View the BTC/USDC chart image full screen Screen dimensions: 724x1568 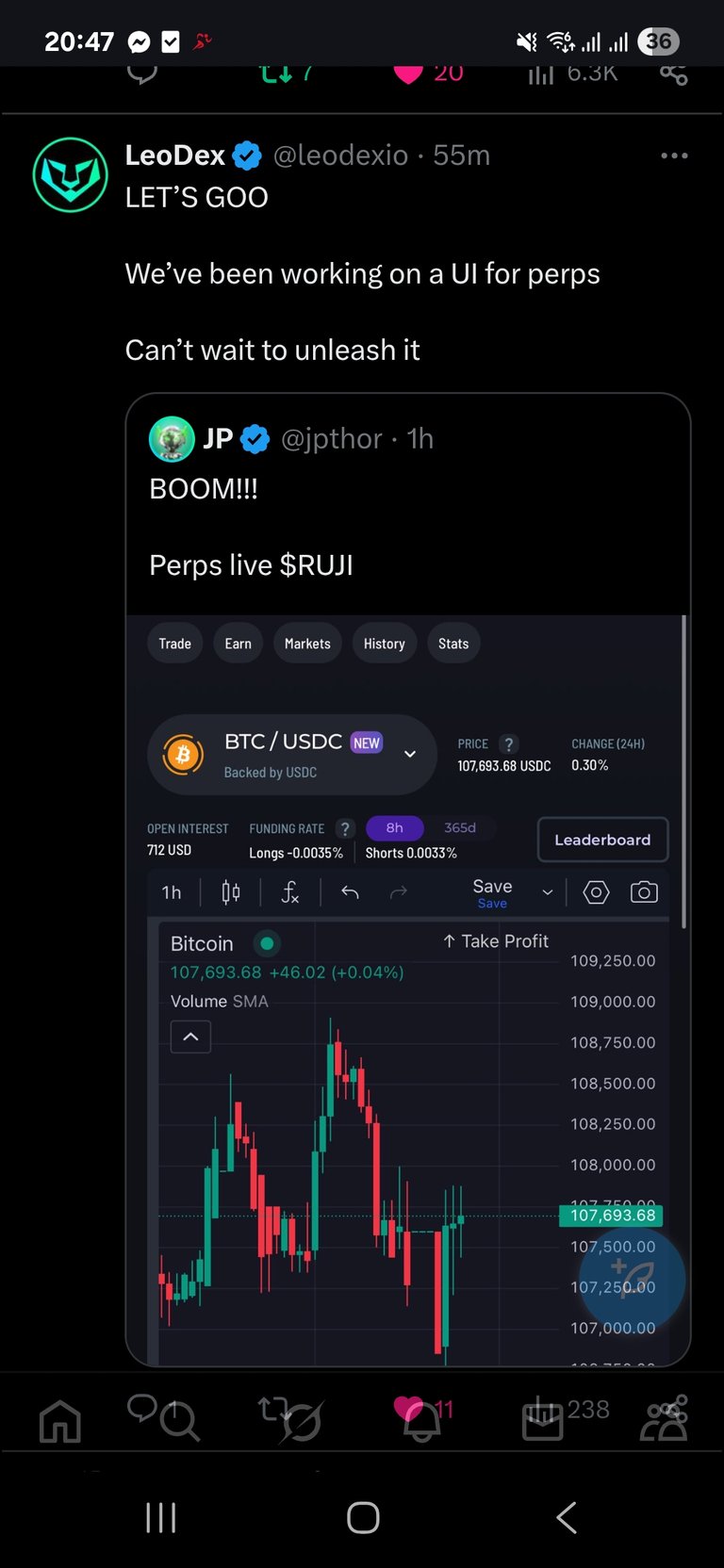pos(406,989)
